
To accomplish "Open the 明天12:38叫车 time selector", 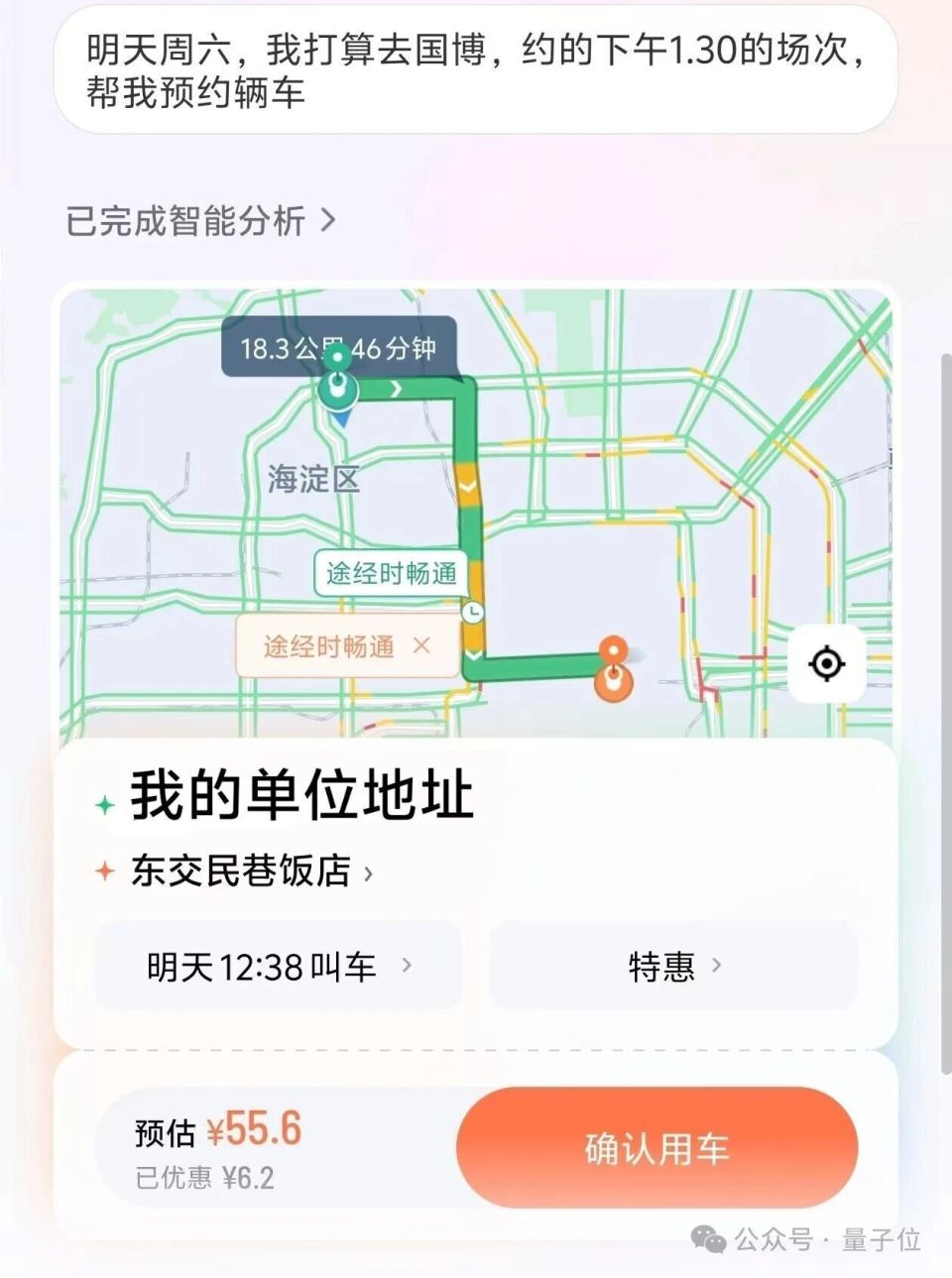I will tap(278, 965).
